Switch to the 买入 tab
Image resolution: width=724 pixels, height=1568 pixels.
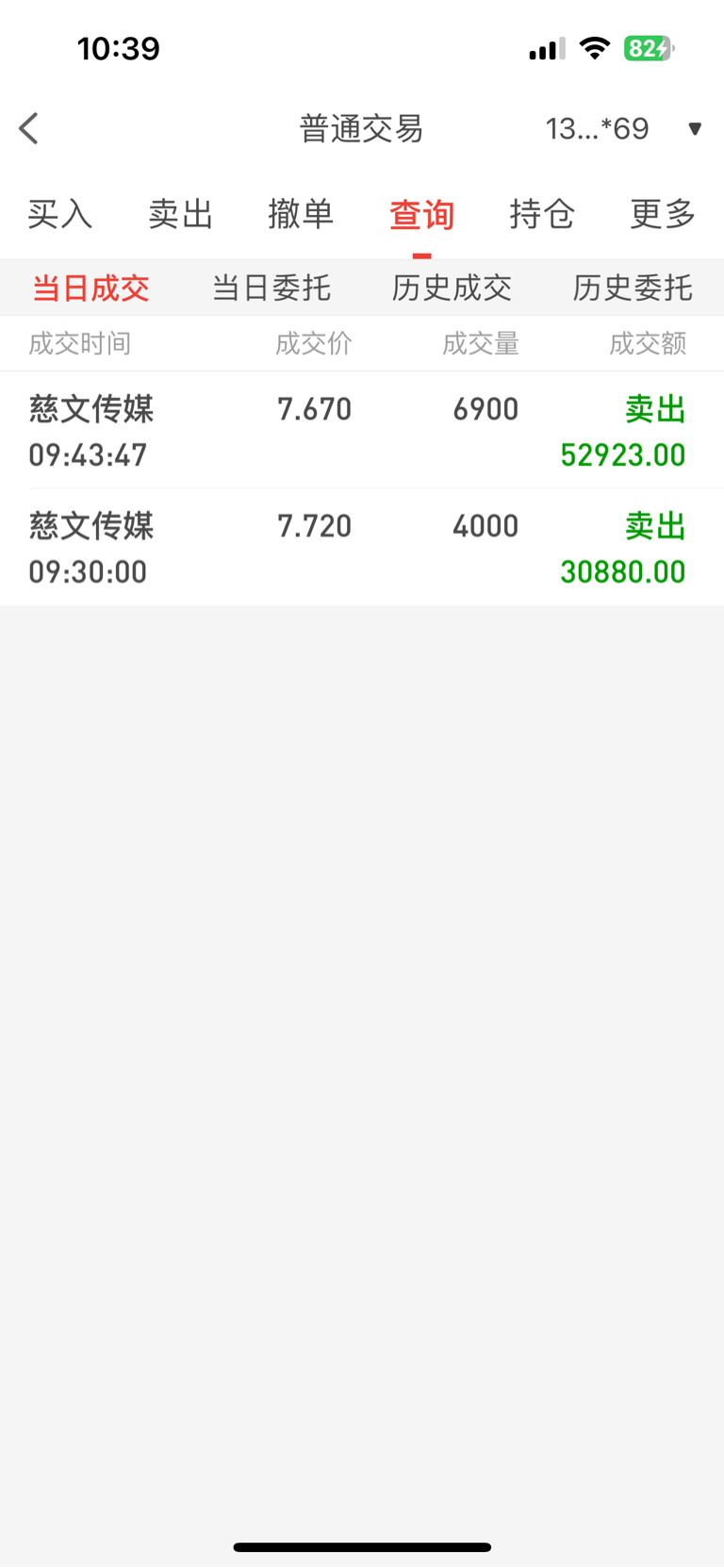point(59,215)
